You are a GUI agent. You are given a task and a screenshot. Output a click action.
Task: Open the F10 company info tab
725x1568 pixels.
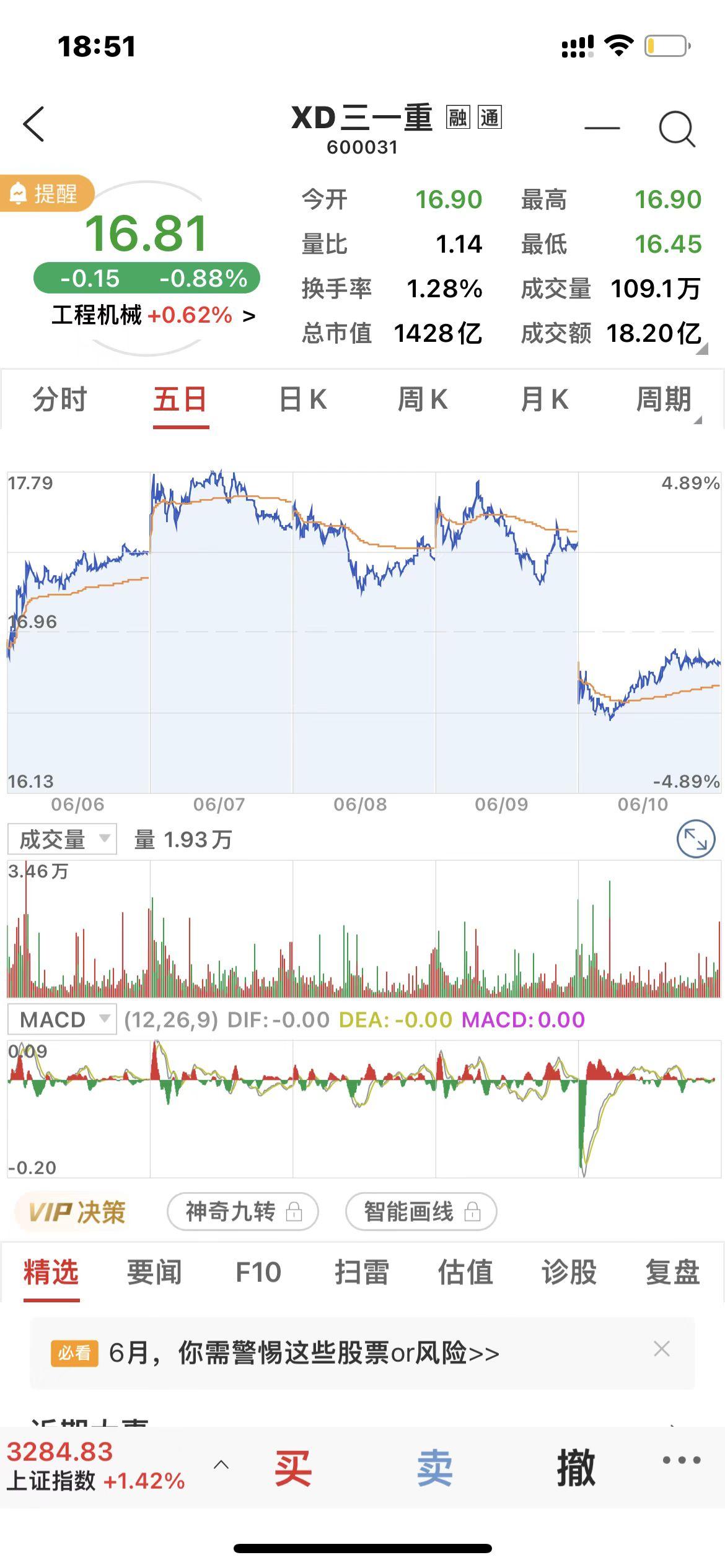[258, 1273]
